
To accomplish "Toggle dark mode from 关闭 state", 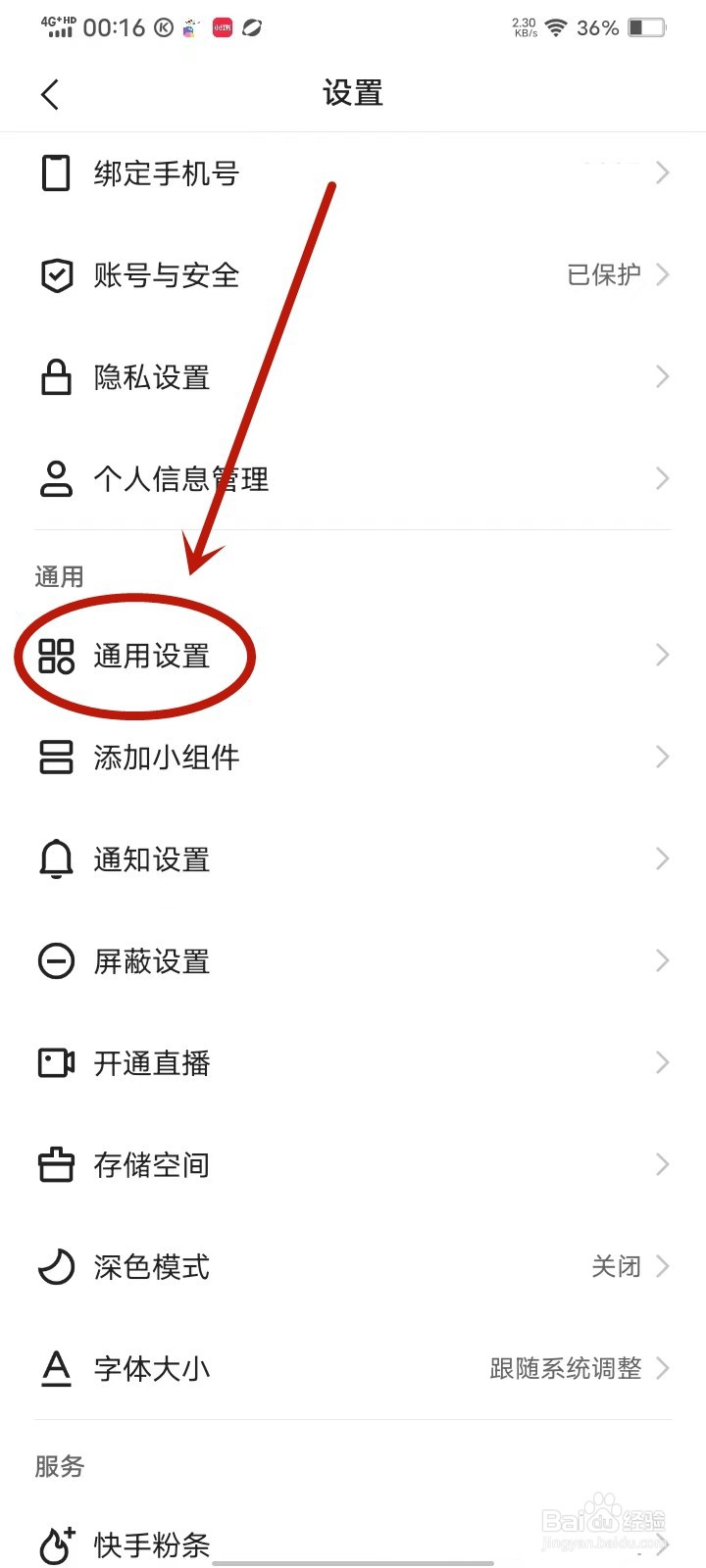I will coord(618,1266).
